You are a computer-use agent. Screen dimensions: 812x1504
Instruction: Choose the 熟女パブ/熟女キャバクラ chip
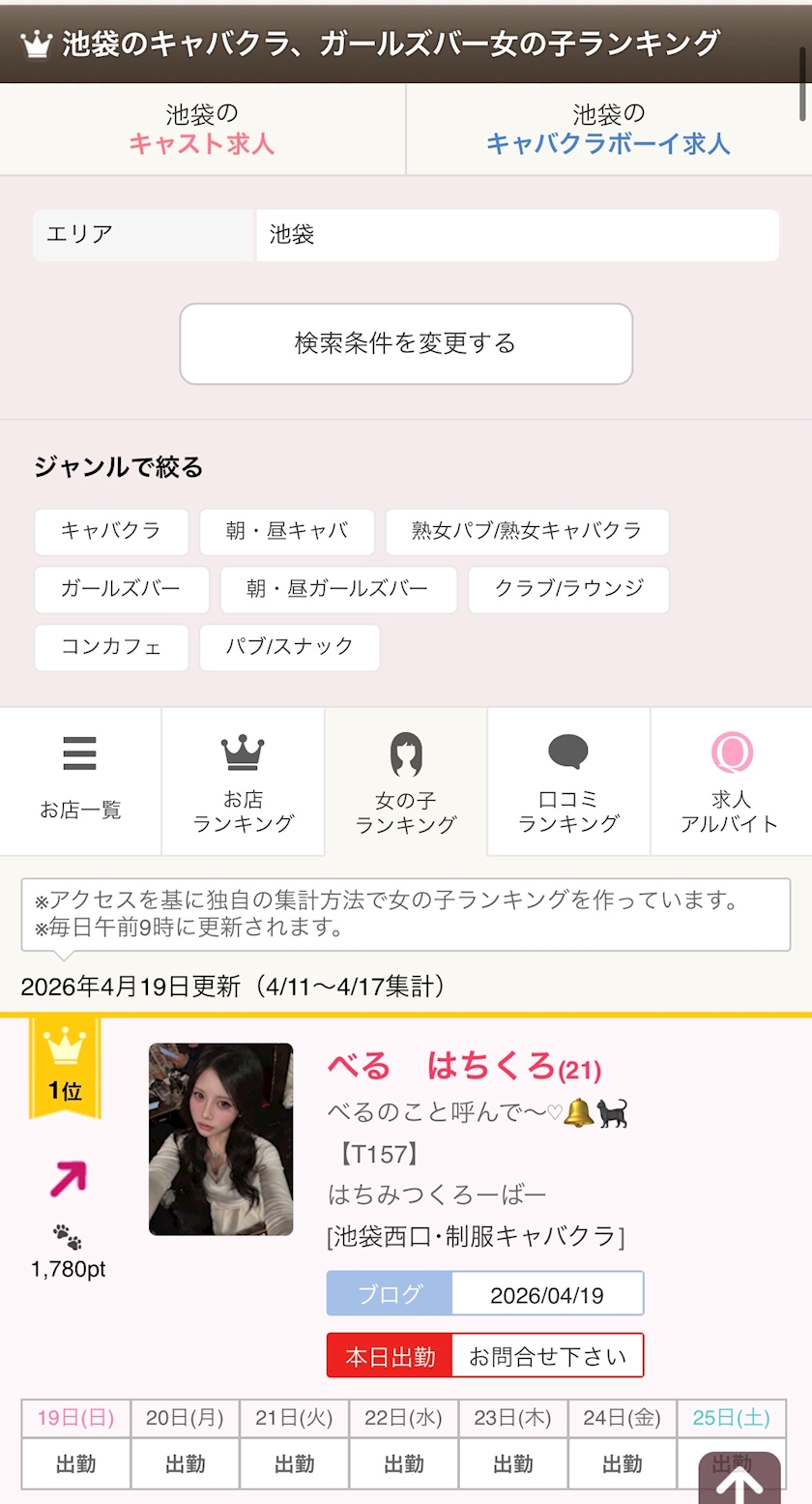(x=527, y=531)
